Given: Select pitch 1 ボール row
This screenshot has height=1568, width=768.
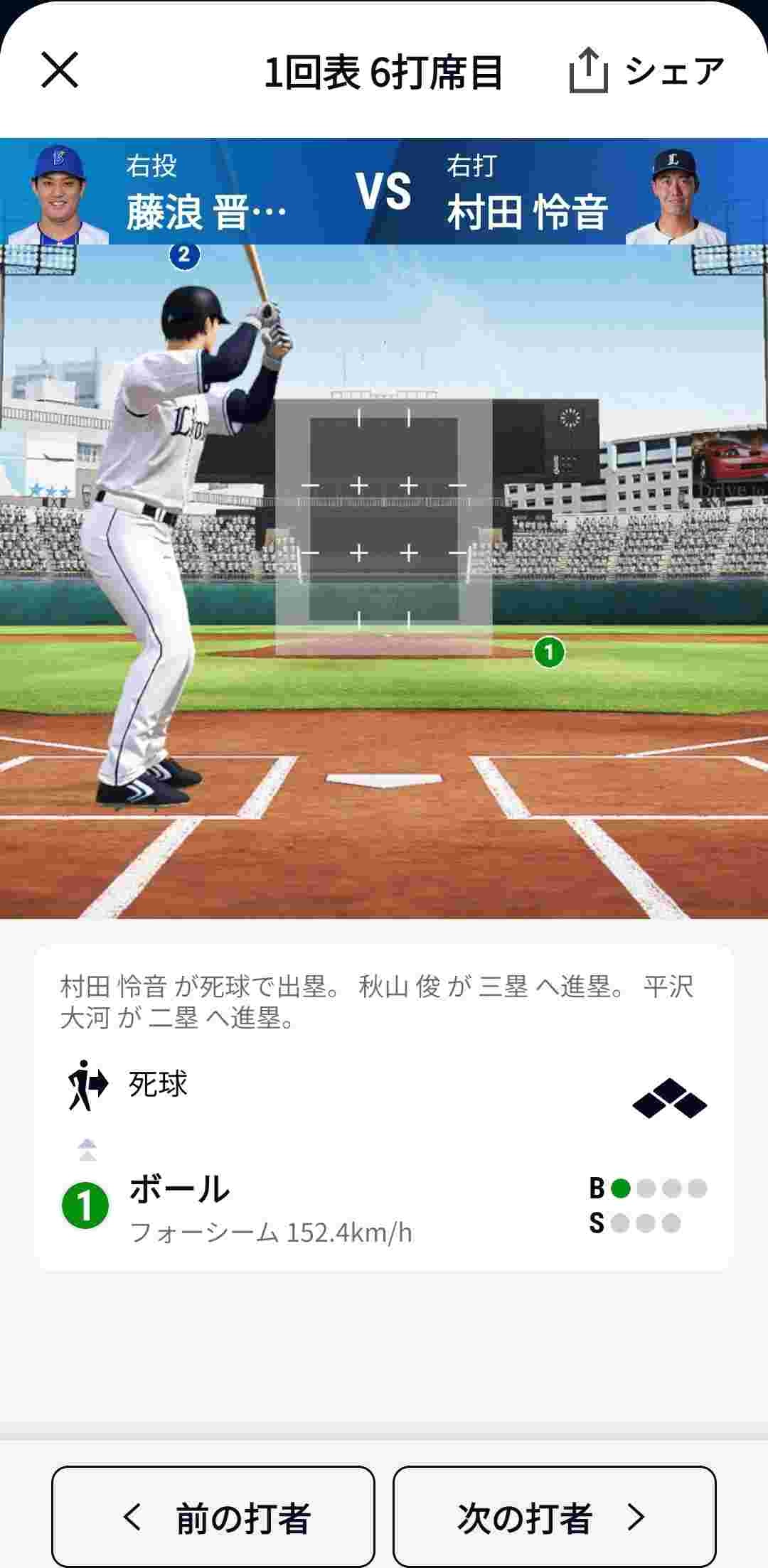Looking at the screenshot, I should (x=384, y=1207).
